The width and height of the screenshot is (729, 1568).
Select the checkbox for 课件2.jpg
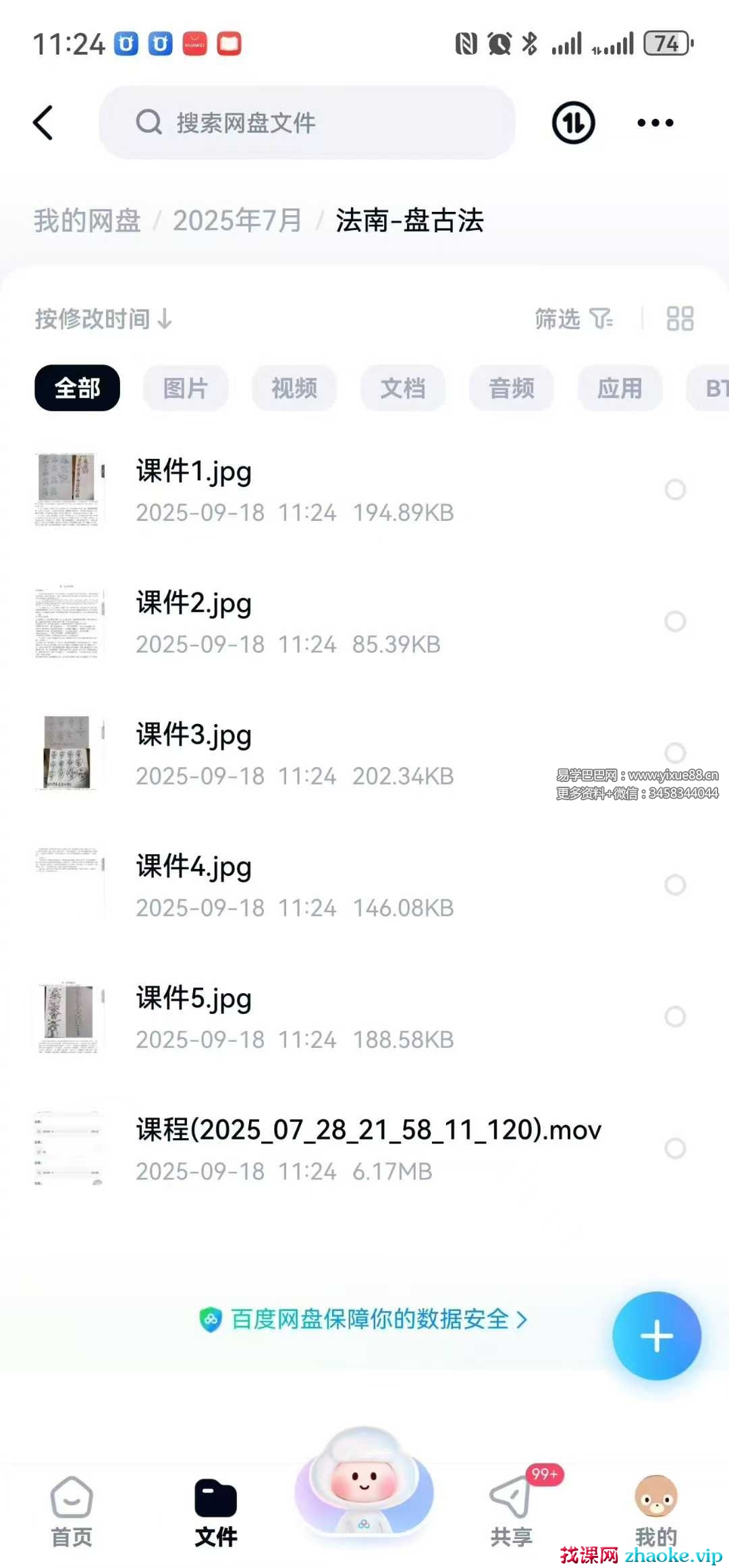point(675,621)
